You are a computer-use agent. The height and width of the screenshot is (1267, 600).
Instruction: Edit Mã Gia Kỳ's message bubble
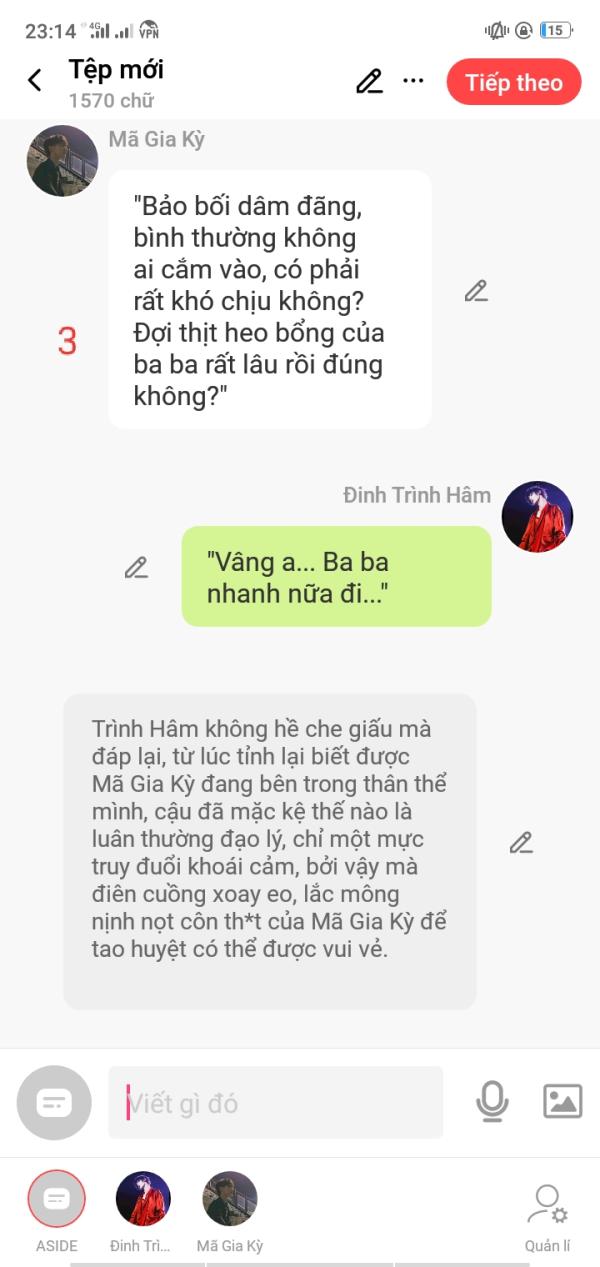coord(476,291)
